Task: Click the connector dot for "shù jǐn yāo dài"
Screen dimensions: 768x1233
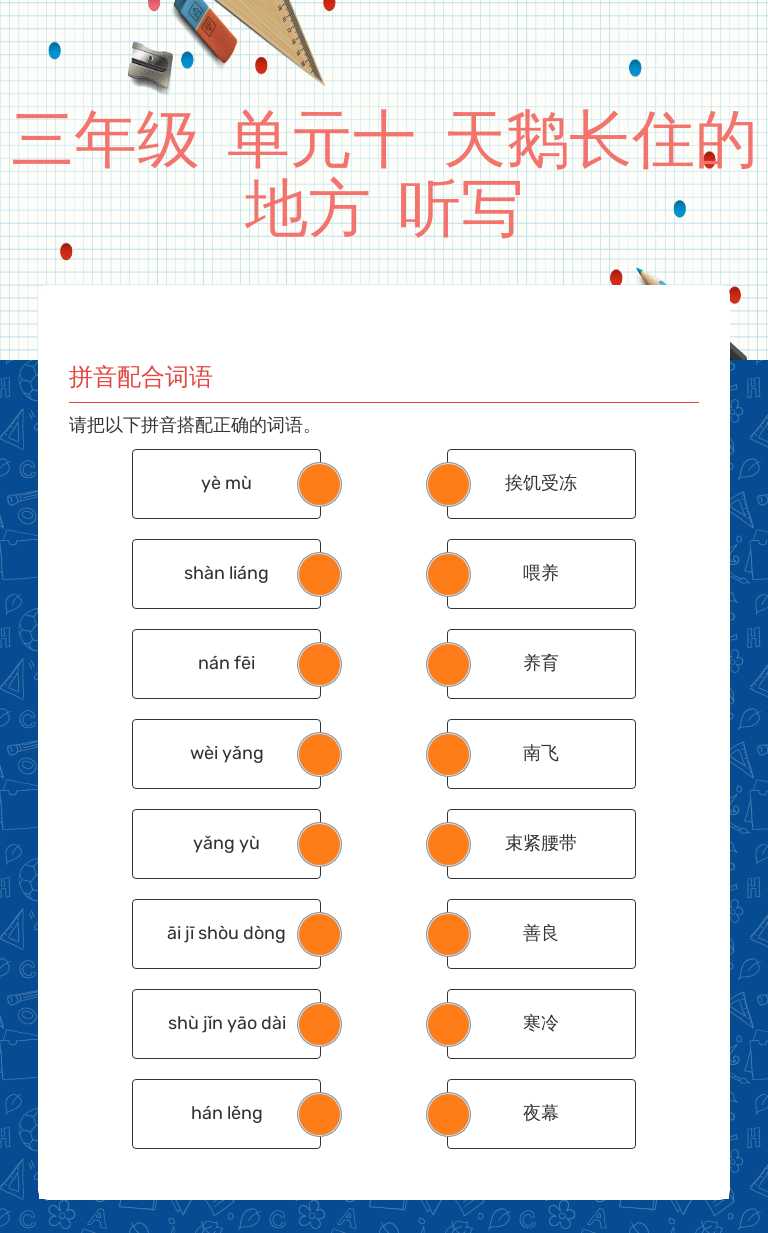Action: click(x=319, y=1023)
